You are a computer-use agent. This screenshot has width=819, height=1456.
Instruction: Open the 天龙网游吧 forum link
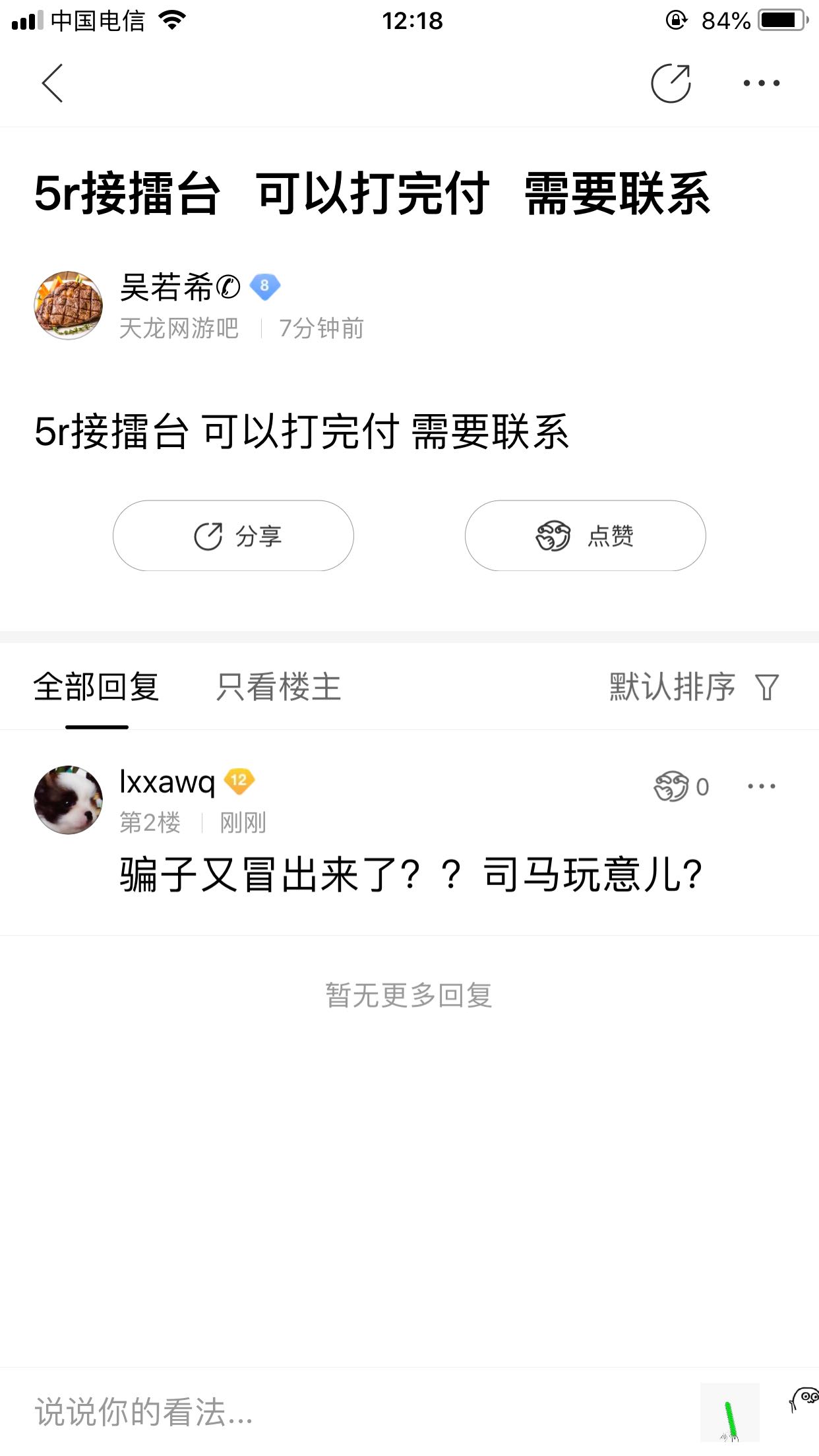[179, 328]
